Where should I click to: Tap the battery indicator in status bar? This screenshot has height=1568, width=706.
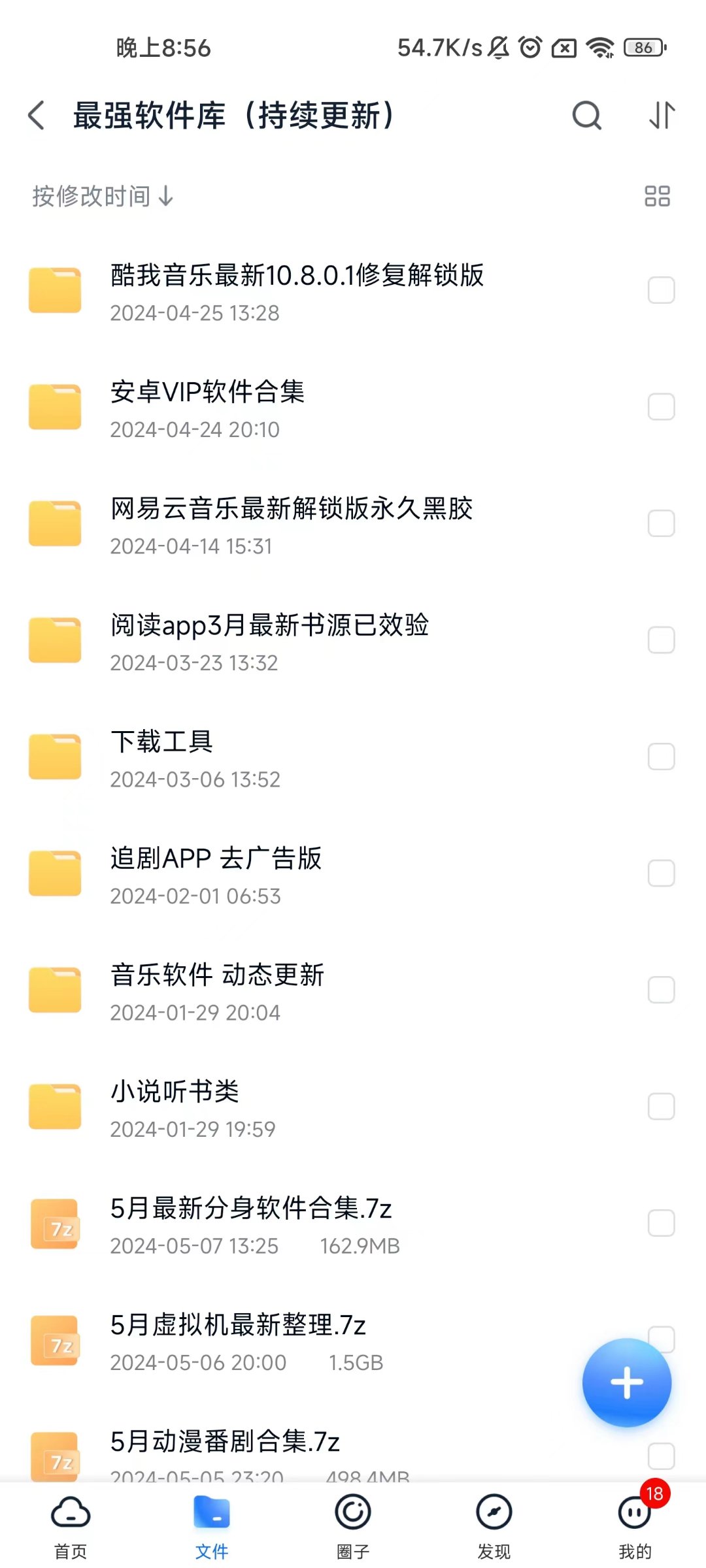coord(643,47)
